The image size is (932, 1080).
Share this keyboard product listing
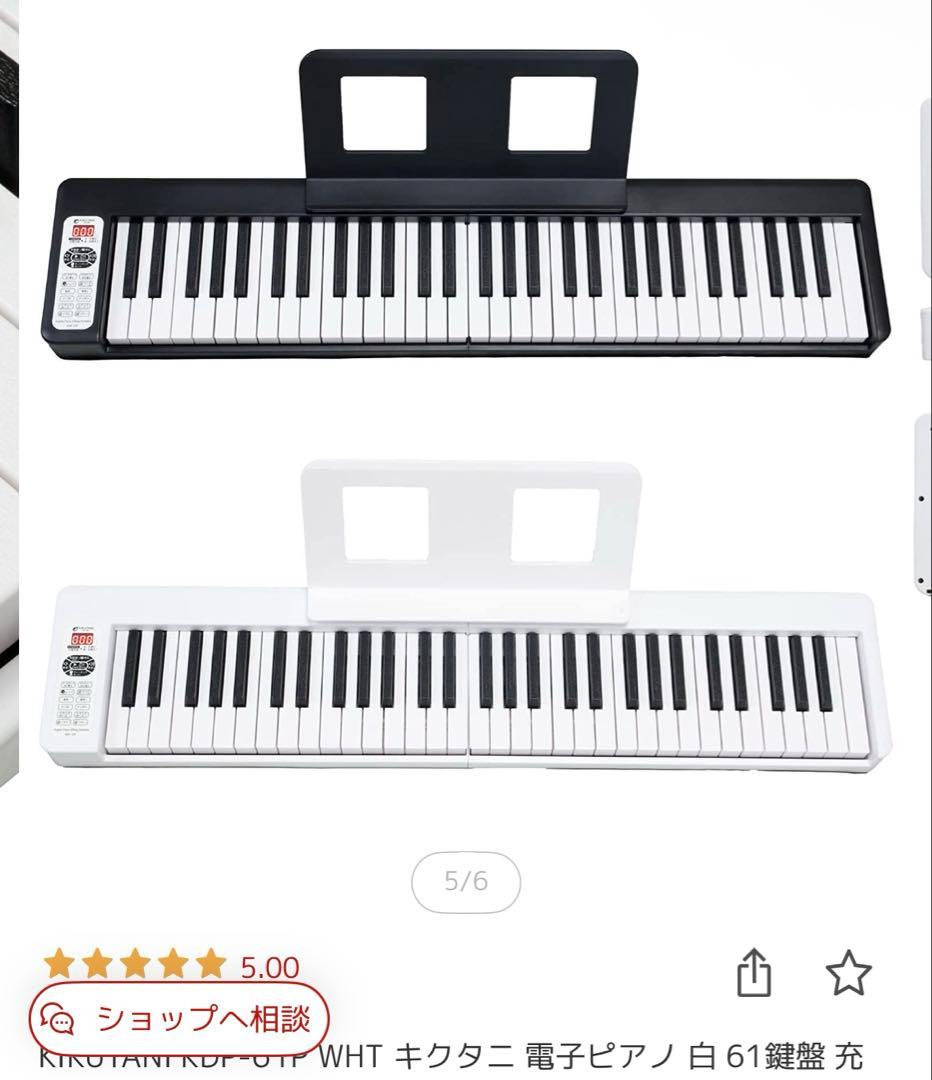point(754,973)
